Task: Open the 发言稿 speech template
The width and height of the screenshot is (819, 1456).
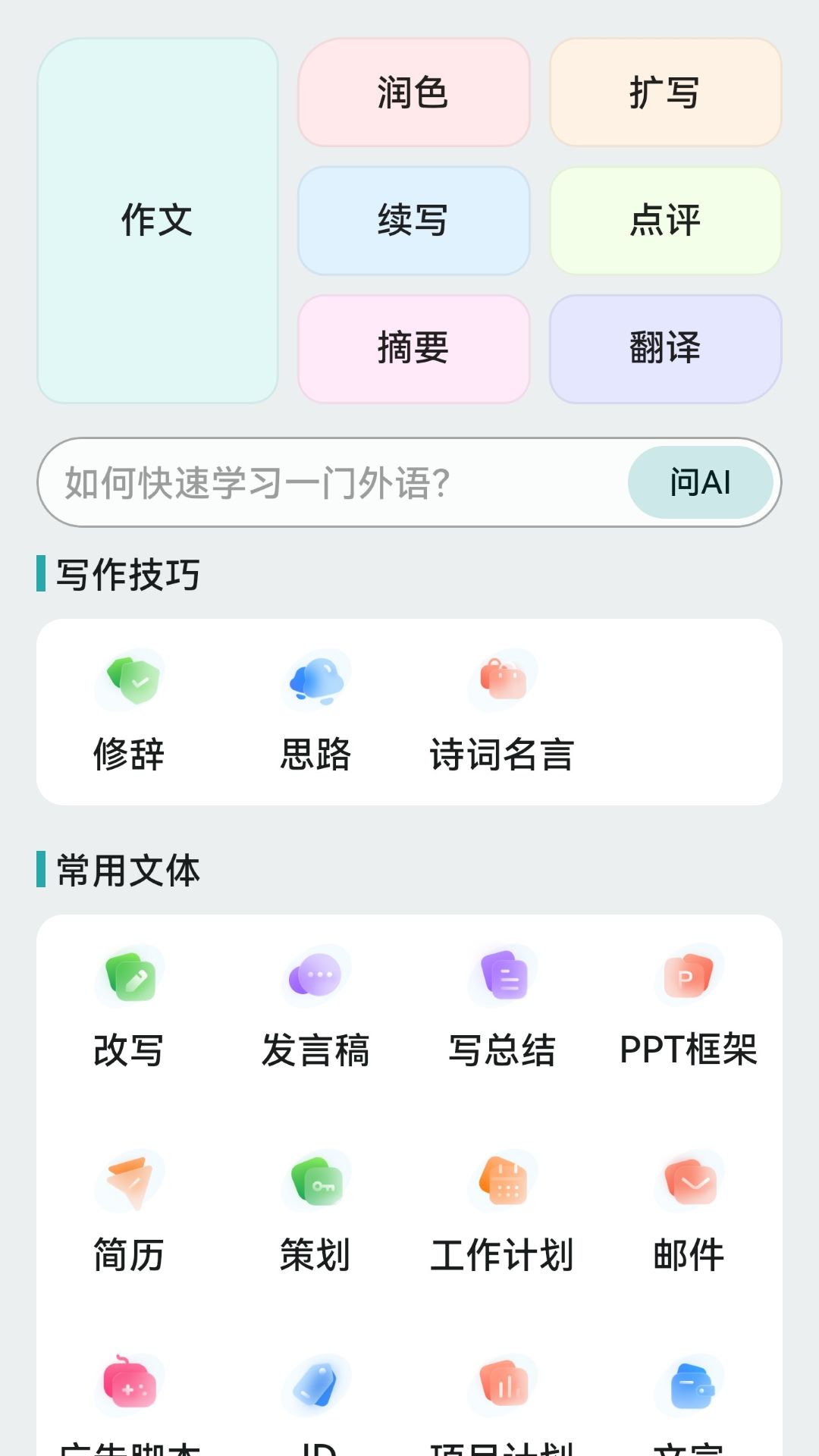Action: (x=315, y=1007)
